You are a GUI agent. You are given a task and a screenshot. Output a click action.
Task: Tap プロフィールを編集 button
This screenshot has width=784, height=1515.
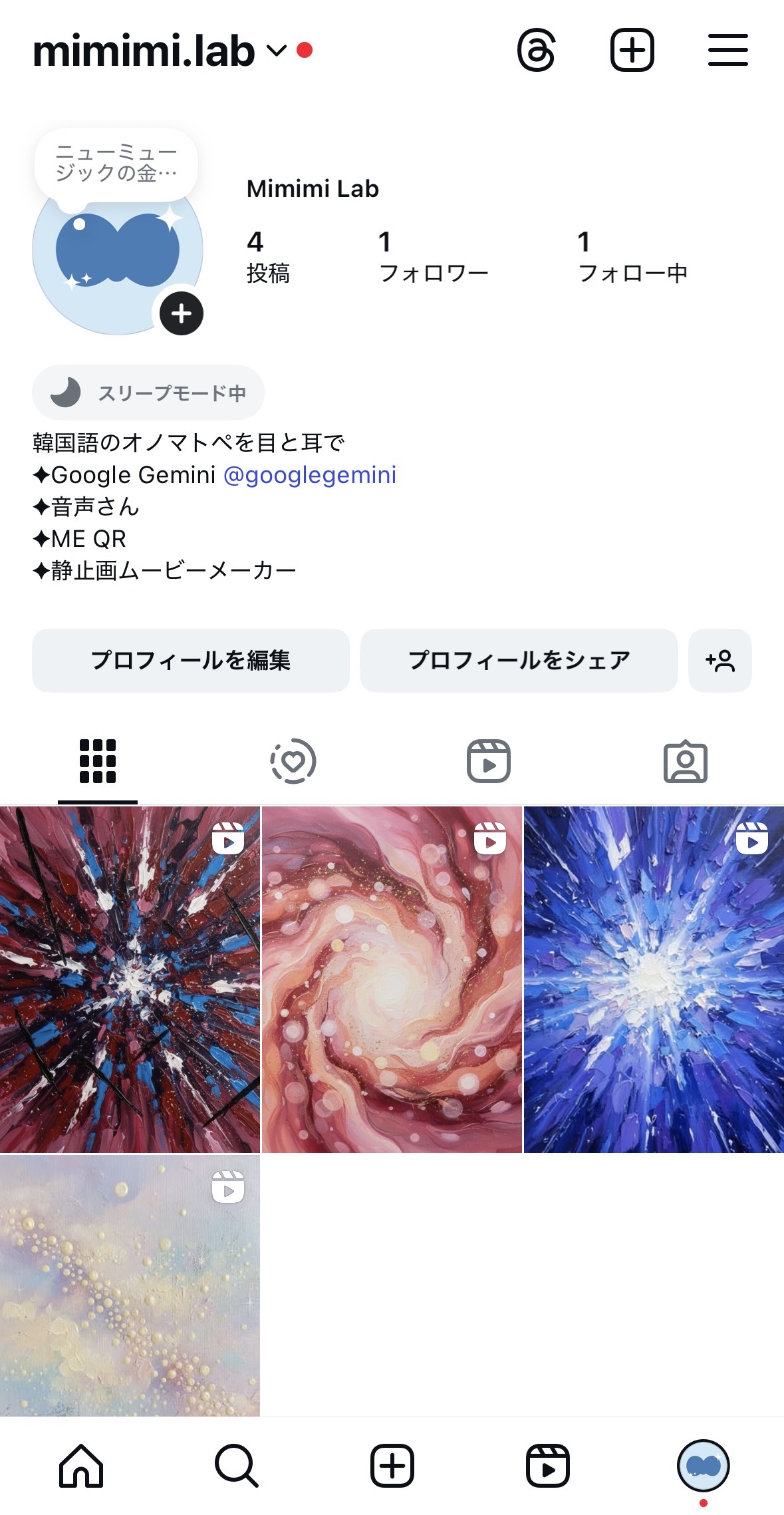191,661
